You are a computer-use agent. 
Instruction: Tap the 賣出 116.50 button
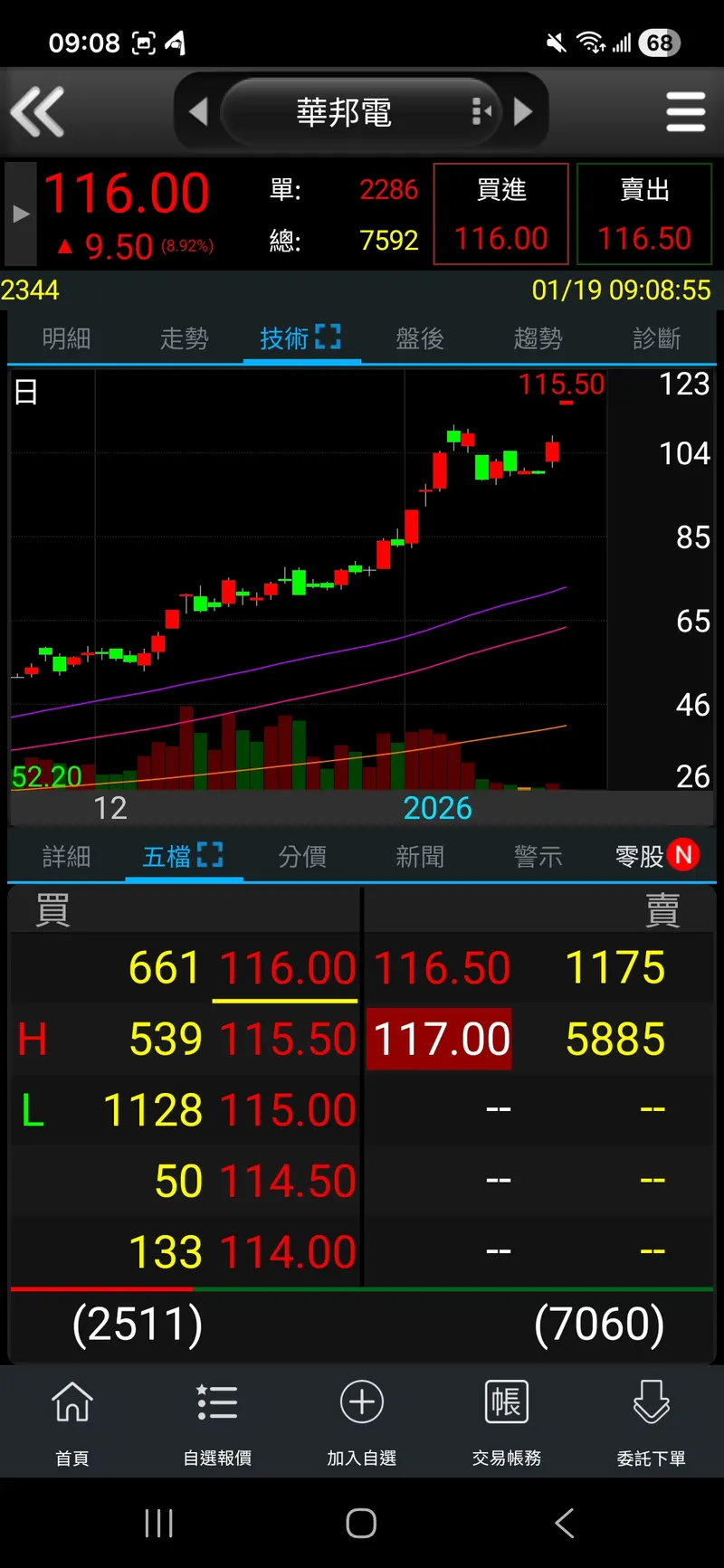click(644, 214)
